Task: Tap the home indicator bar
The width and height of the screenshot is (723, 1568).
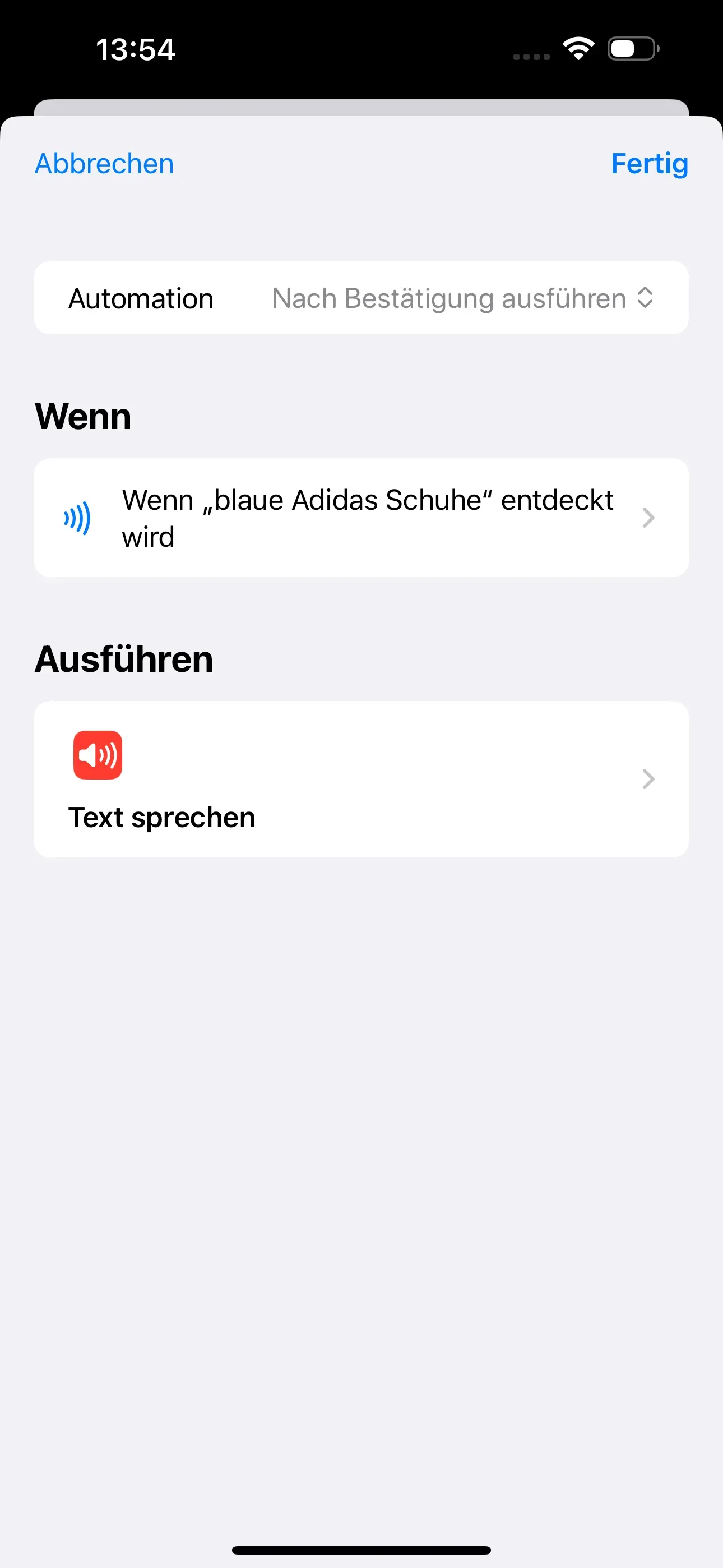Action: (x=361, y=1549)
